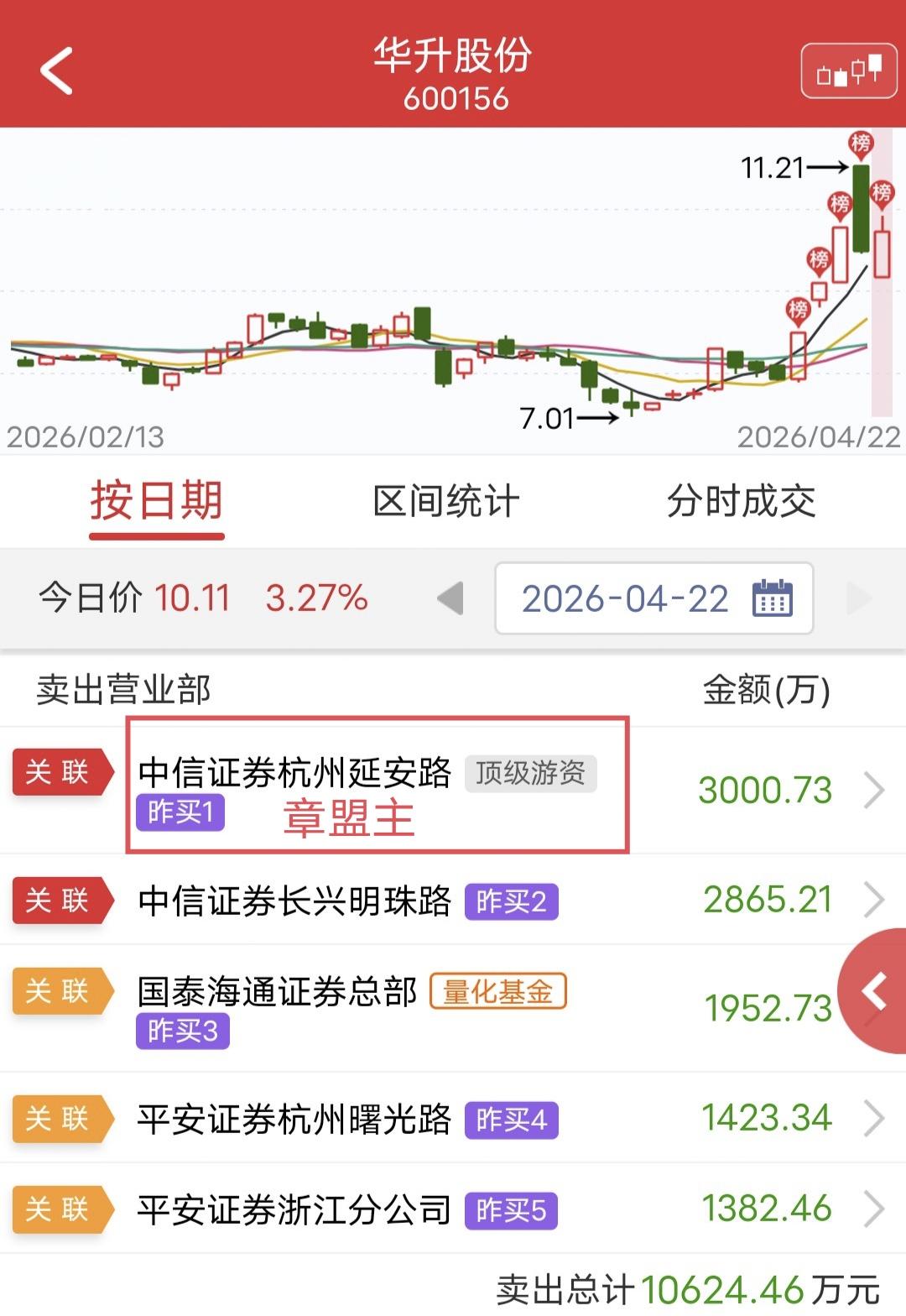
Task: Click the 关联 badge on 平安证券浙江分公司
Action: (60, 1209)
